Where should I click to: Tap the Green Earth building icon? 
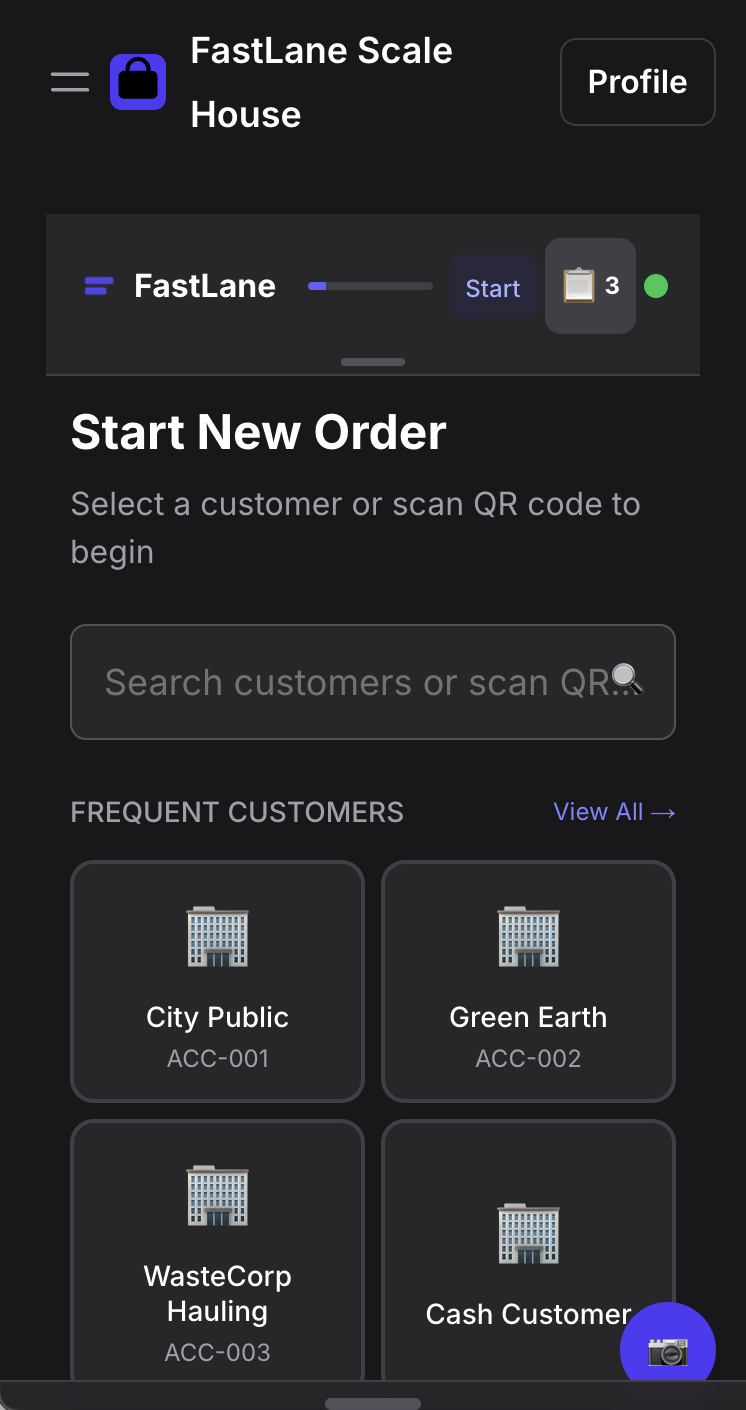528,937
